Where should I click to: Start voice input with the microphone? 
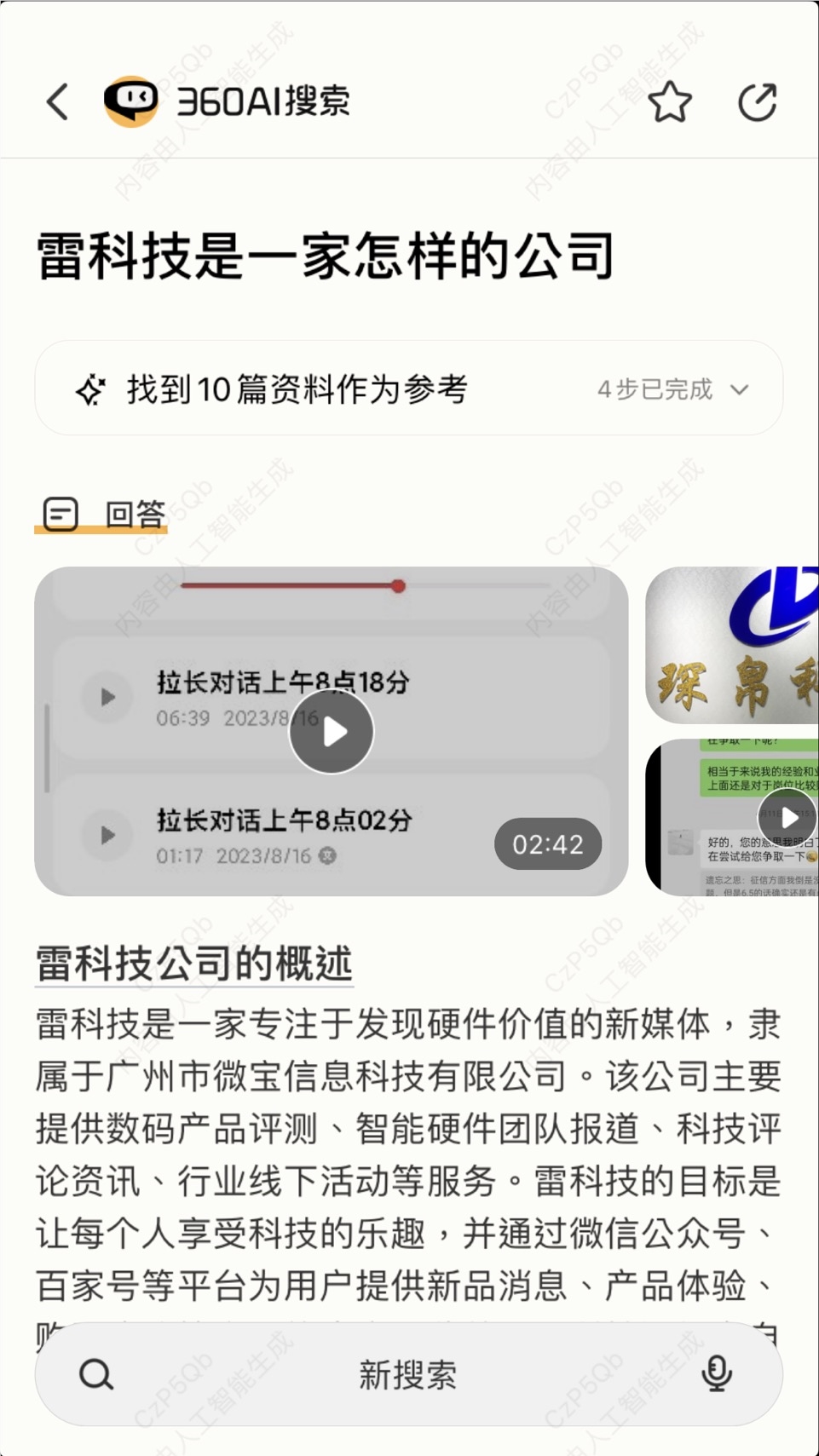coord(716,1373)
